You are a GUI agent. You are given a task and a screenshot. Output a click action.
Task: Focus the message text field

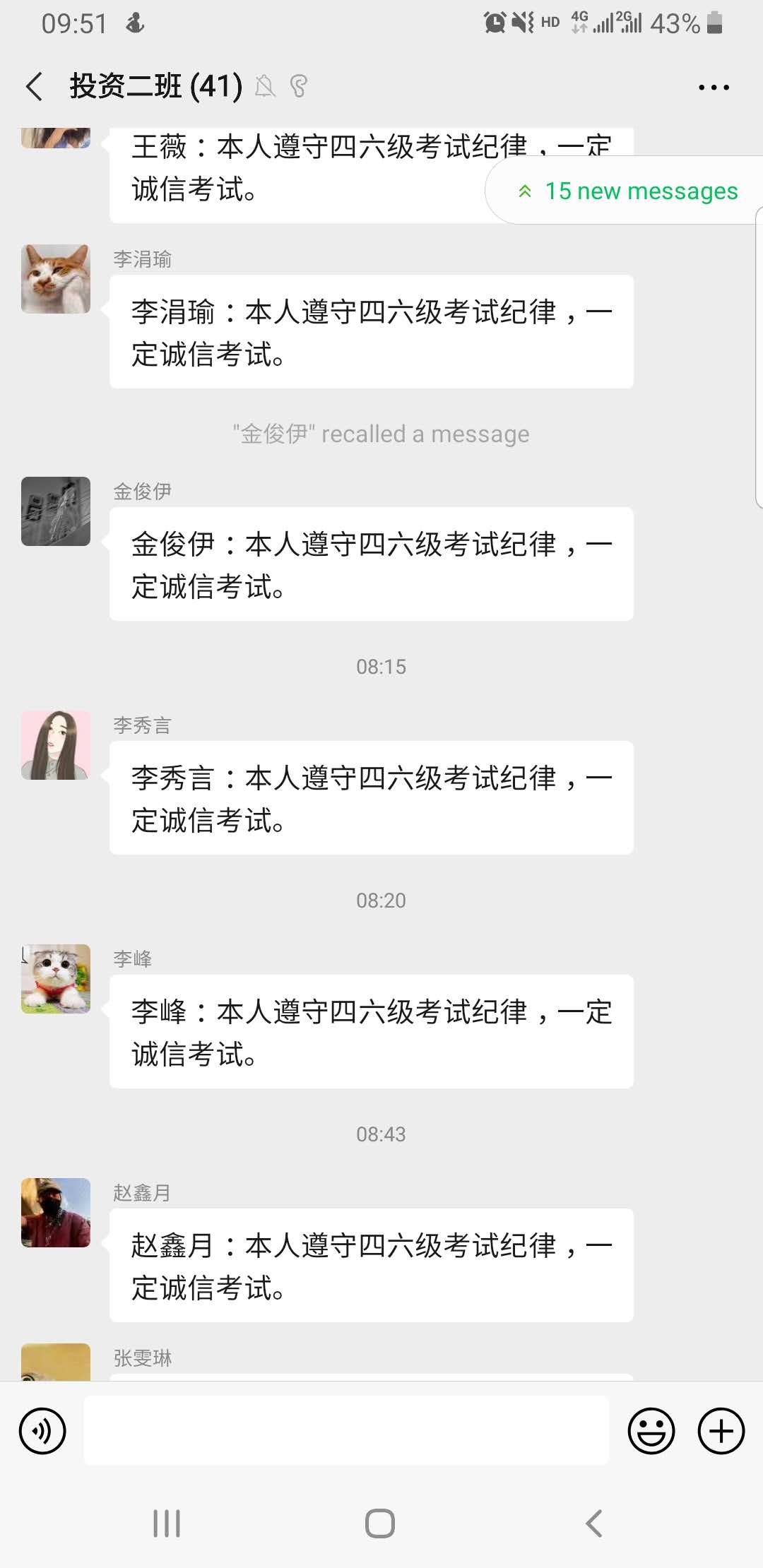(x=346, y=1430)
